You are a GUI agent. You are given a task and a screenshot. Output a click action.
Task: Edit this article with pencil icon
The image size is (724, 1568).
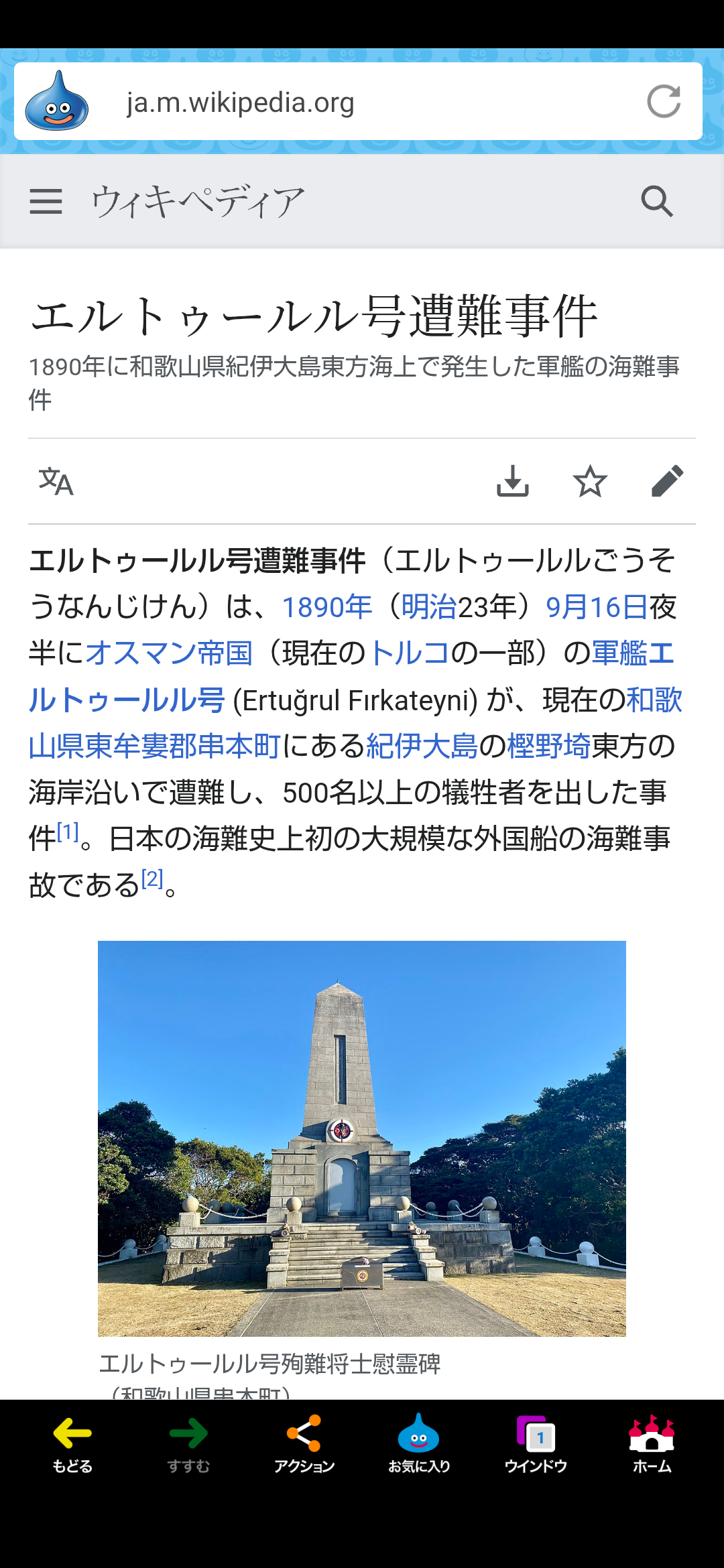click(667, 481)
